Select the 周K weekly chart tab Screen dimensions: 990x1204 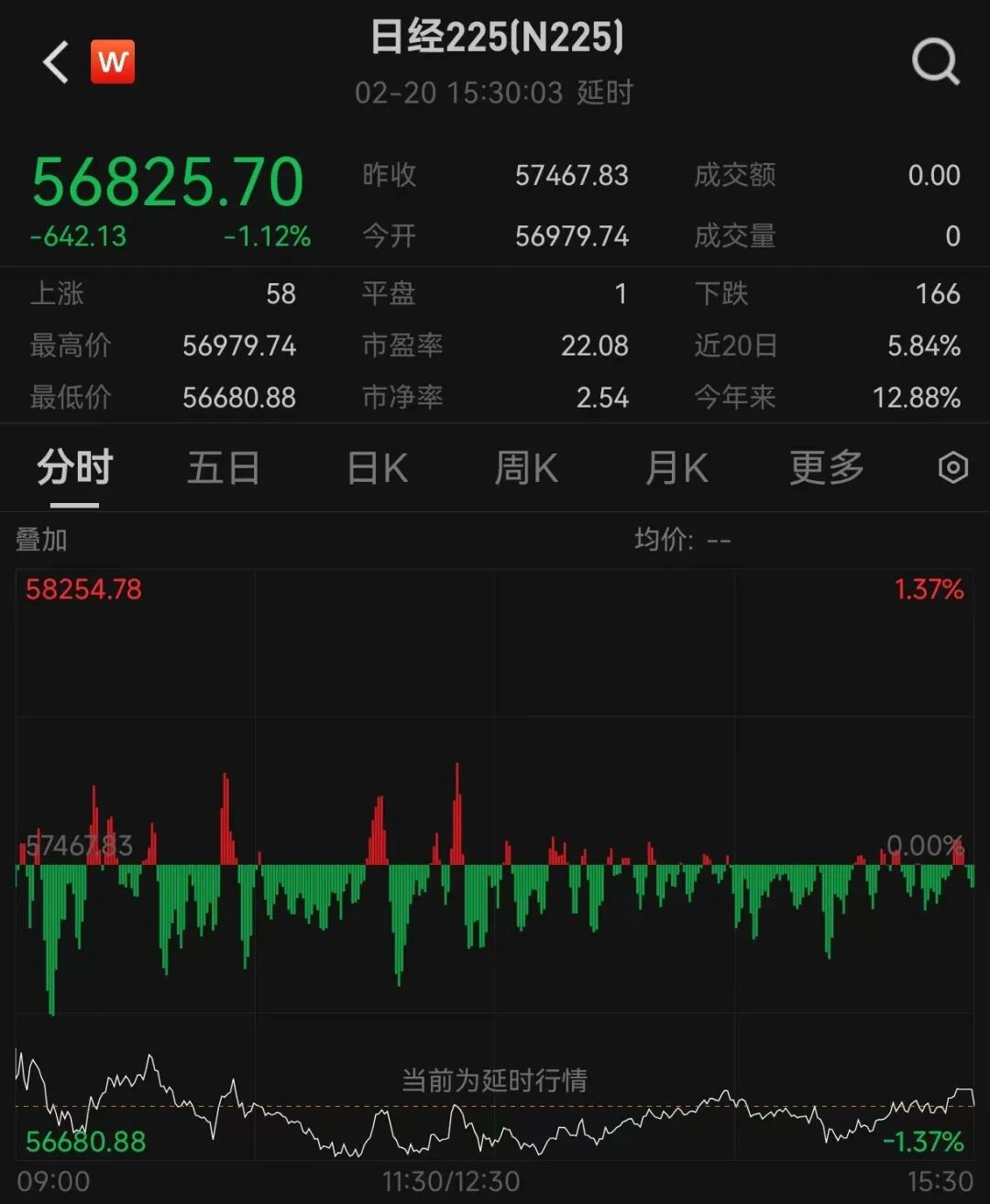click(x=525, y=468)
